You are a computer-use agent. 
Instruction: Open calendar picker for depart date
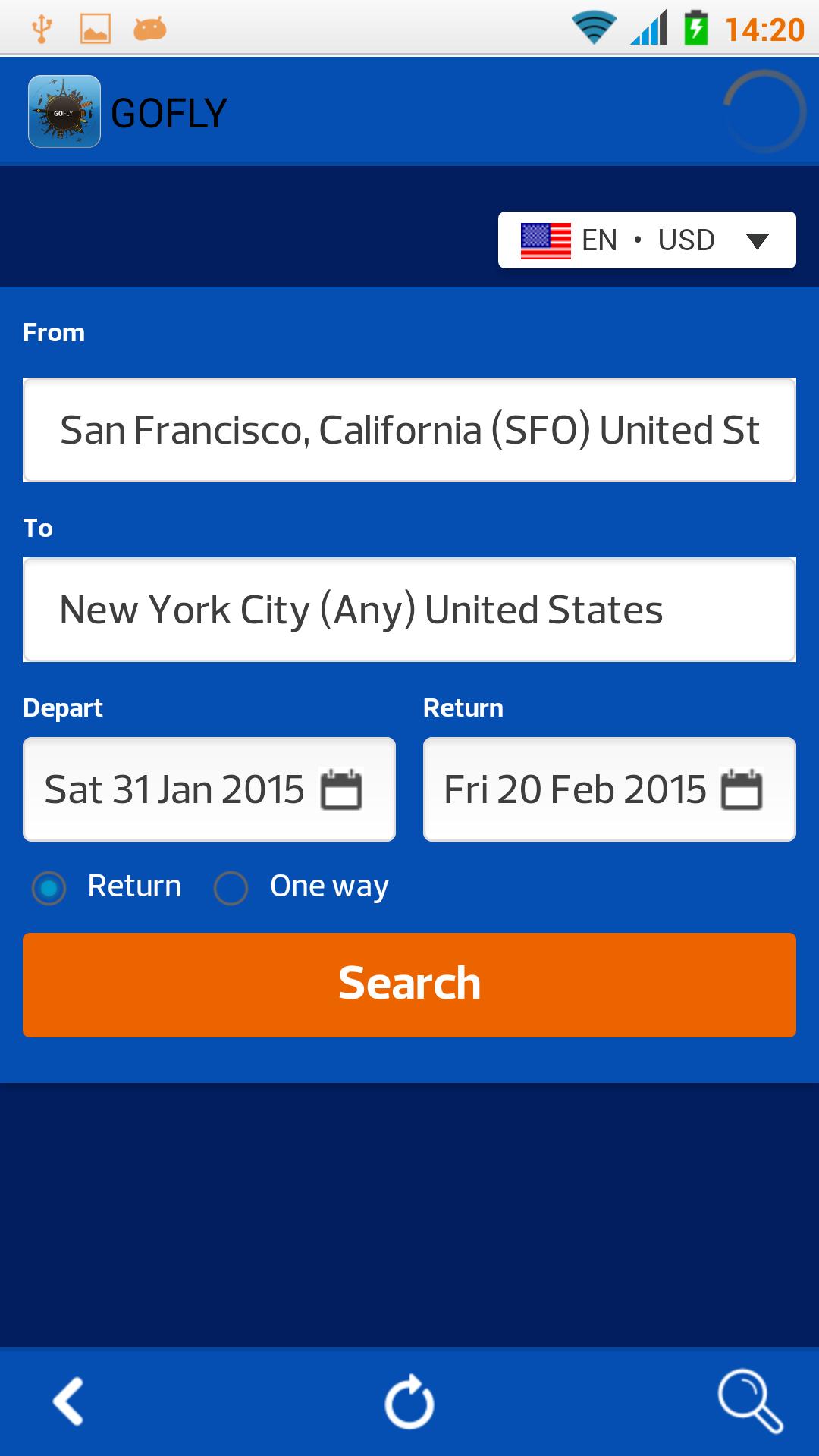coord(343,789)
